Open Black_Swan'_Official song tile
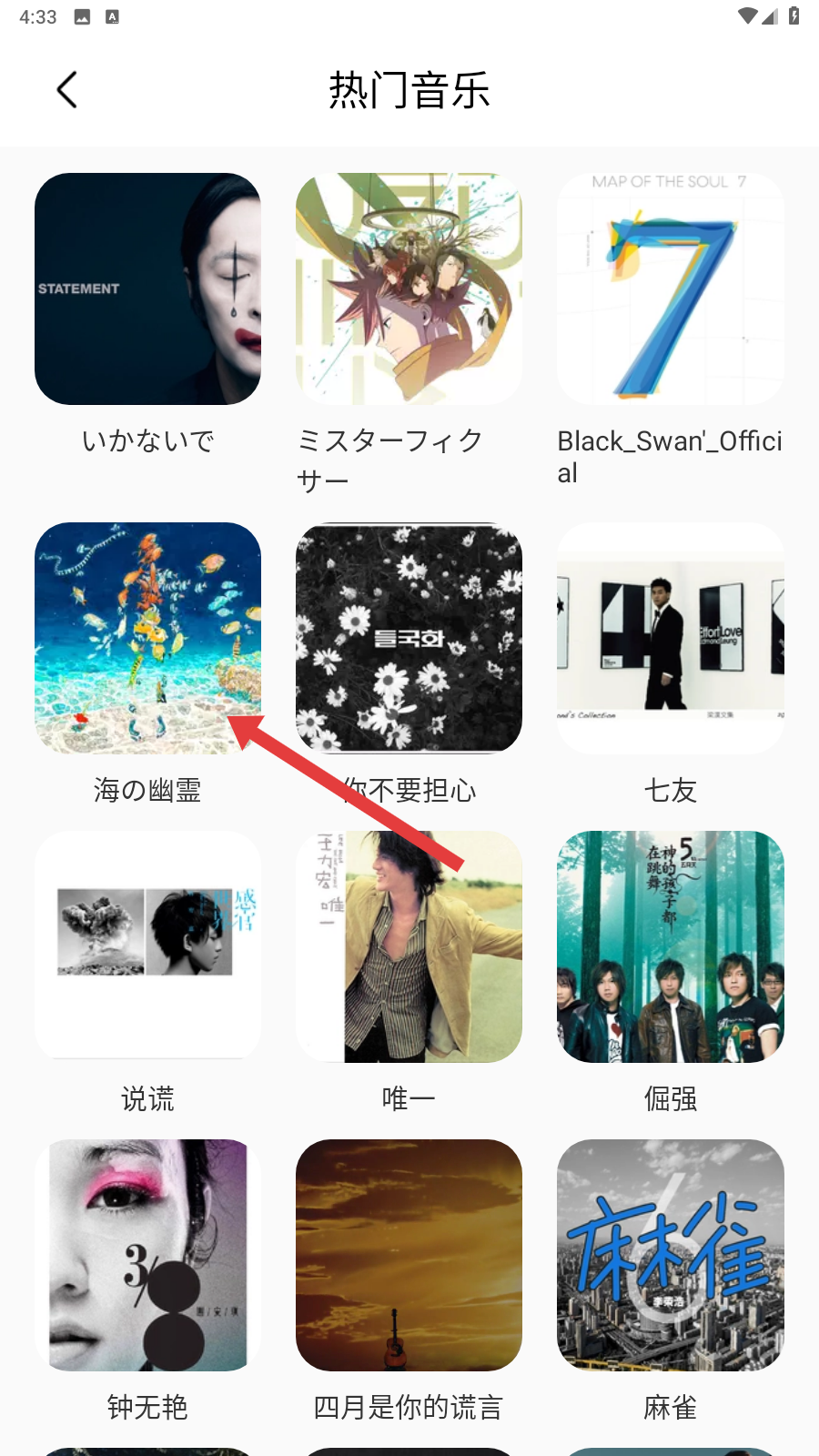The image size is (819, 1456). click(x=670, y=289)
